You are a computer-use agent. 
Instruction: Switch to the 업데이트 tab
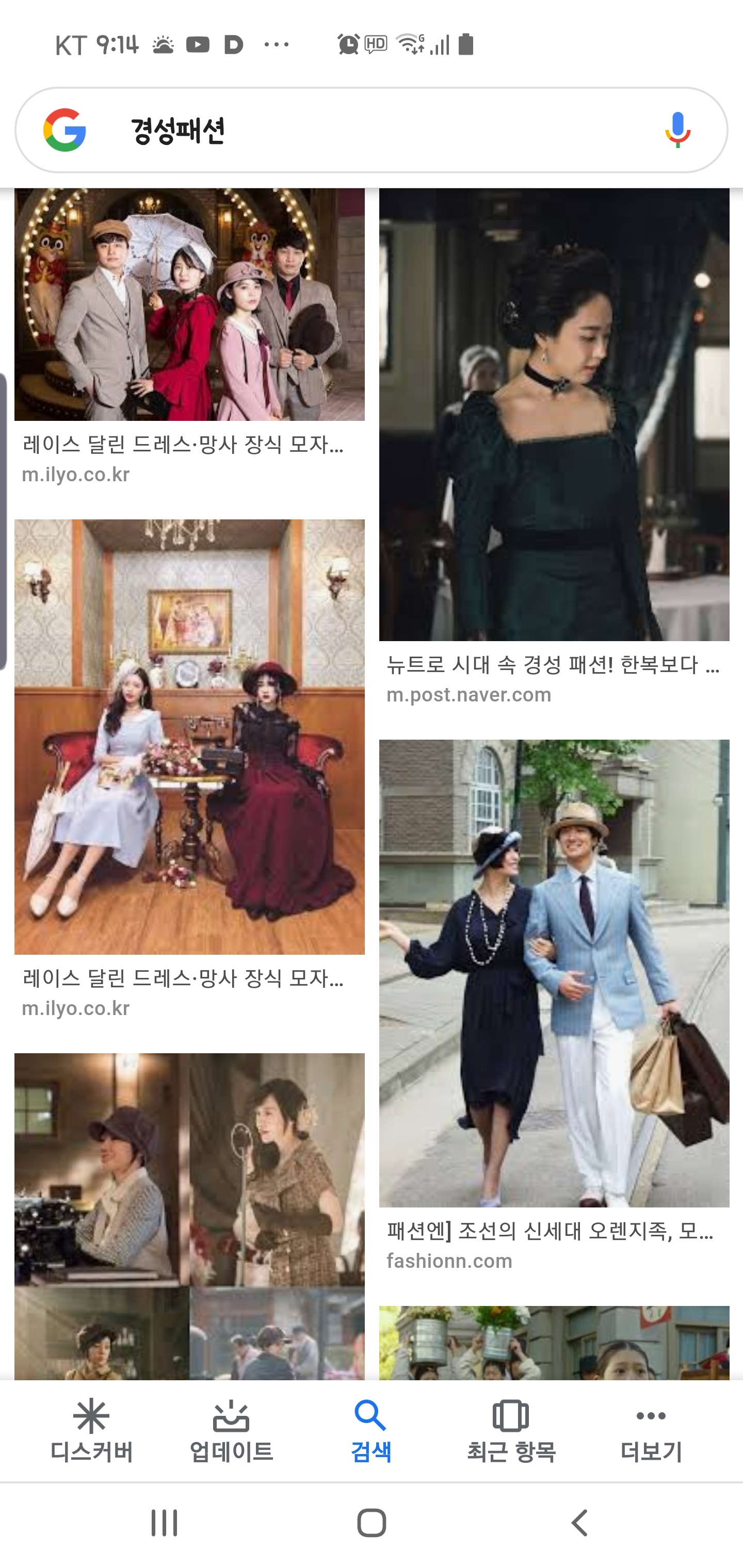tap(231, 1431)
